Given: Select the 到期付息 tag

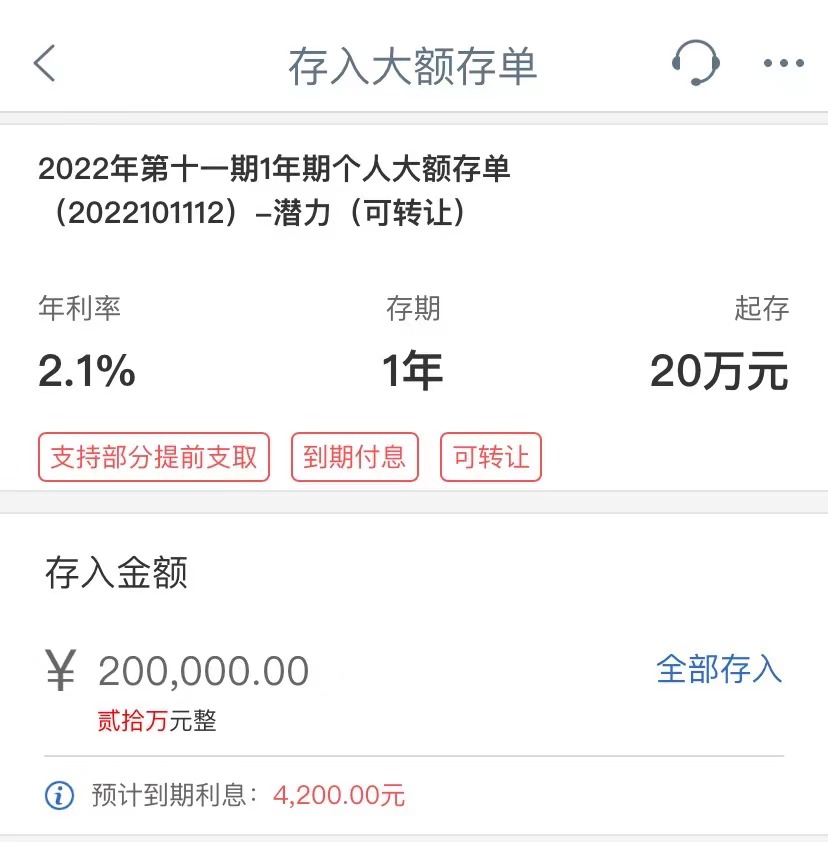Looking at the screenshot, I should coord(355,456).
